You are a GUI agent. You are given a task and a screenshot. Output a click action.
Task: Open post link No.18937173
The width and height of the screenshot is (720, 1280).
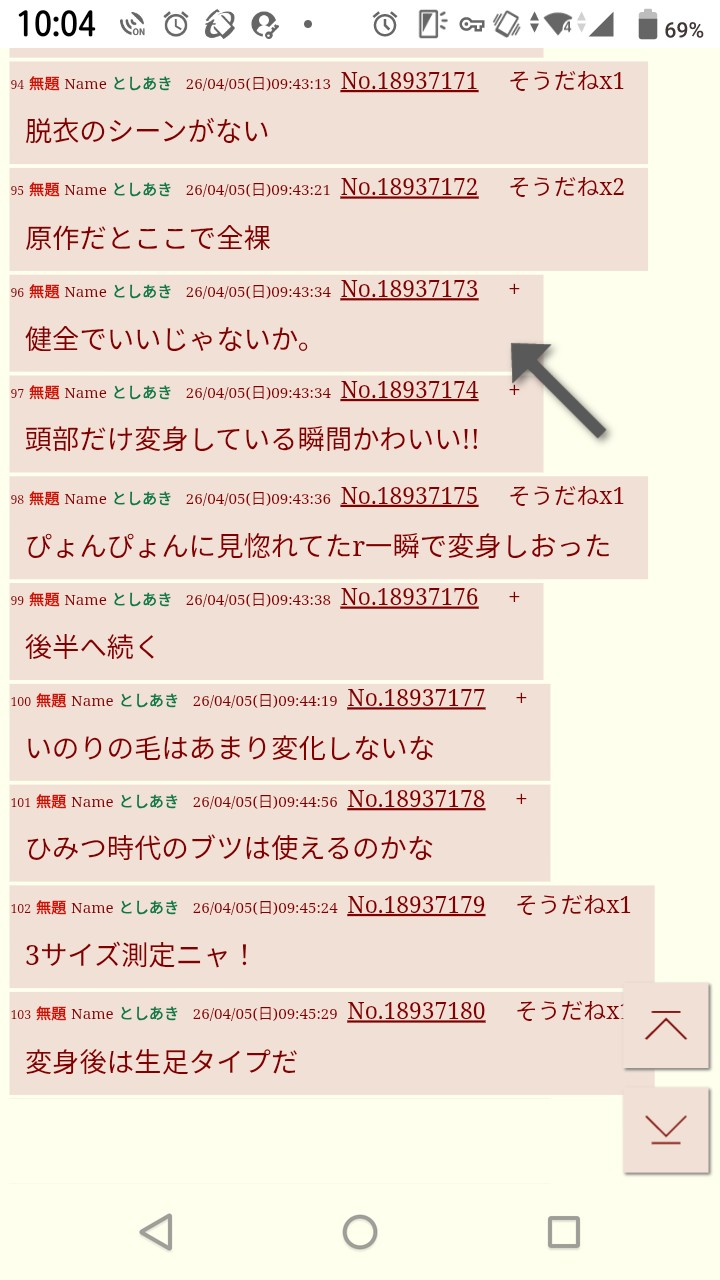point(409,289)
